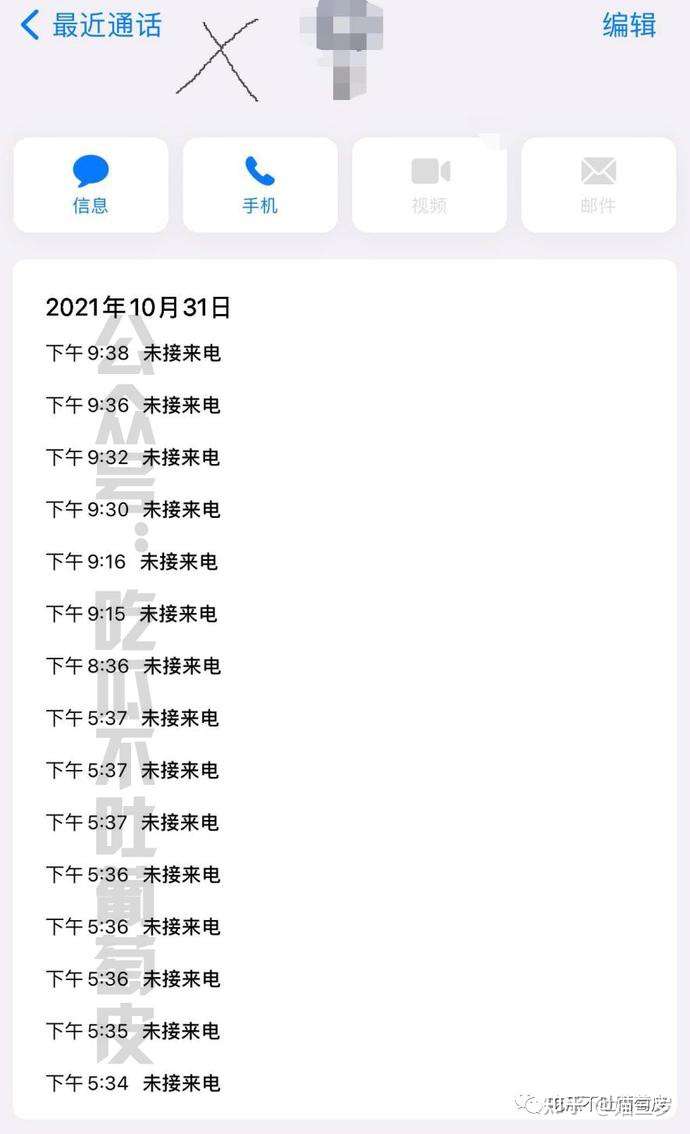The width and height of the screenshot is (690, 1134).
Task: Send a message via 信息 button
Action: point(91,185)
